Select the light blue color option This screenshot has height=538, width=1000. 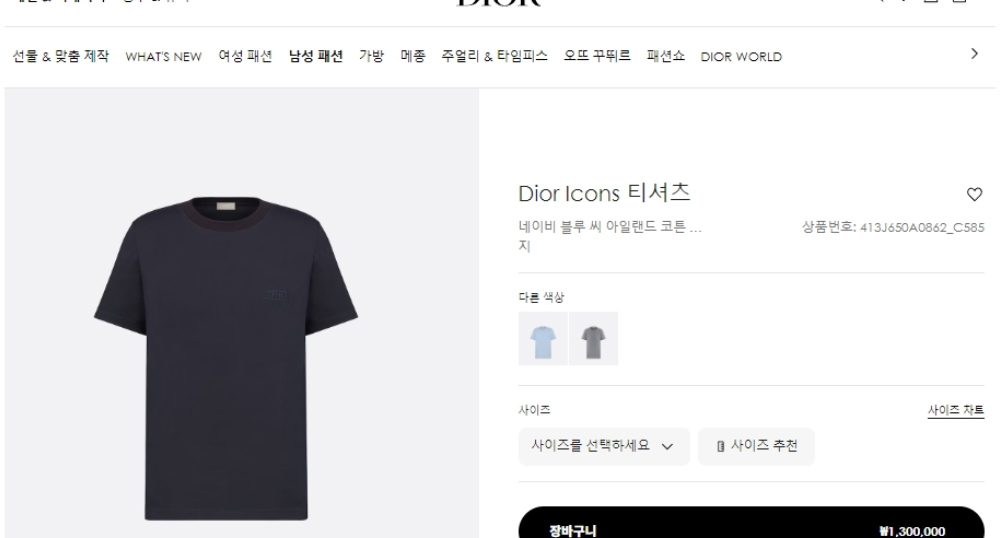click(x=542, y=338)
